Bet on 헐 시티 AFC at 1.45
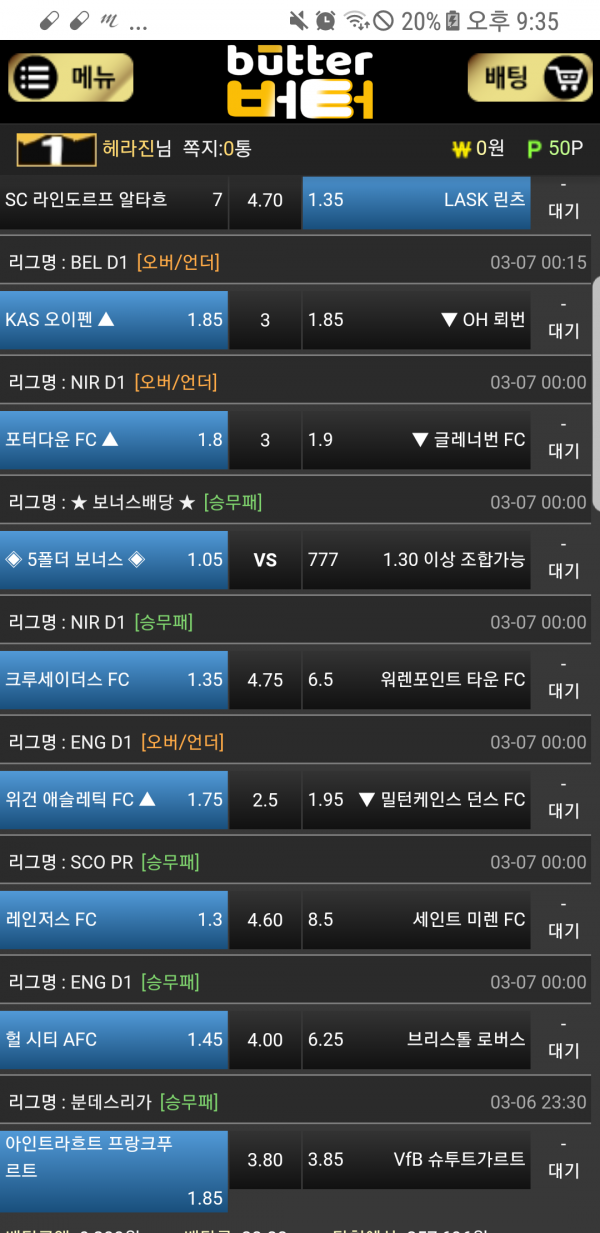The image size is (600, 1233). [x=114, y=1040]
